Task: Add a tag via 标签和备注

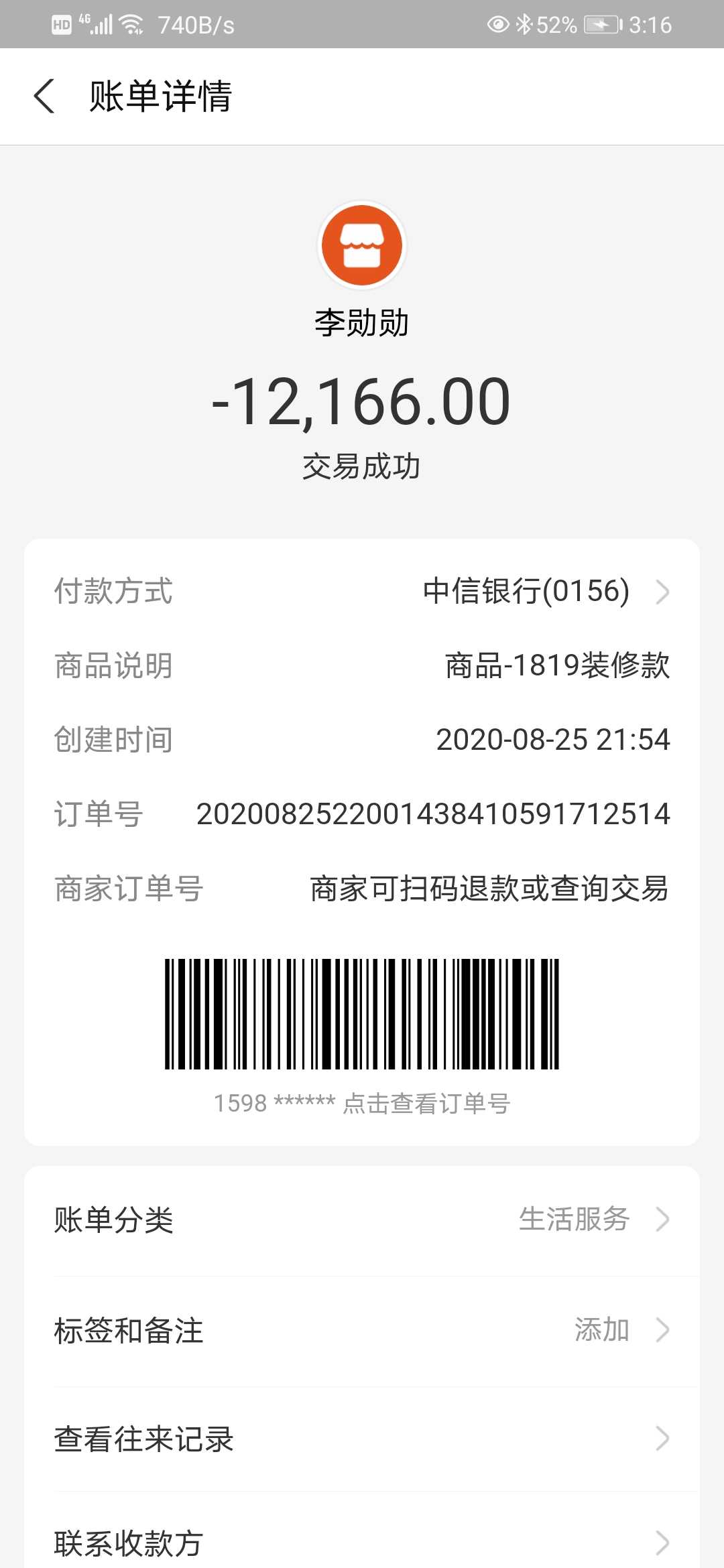Action: pyautogui.click(x=362, y=1330)
